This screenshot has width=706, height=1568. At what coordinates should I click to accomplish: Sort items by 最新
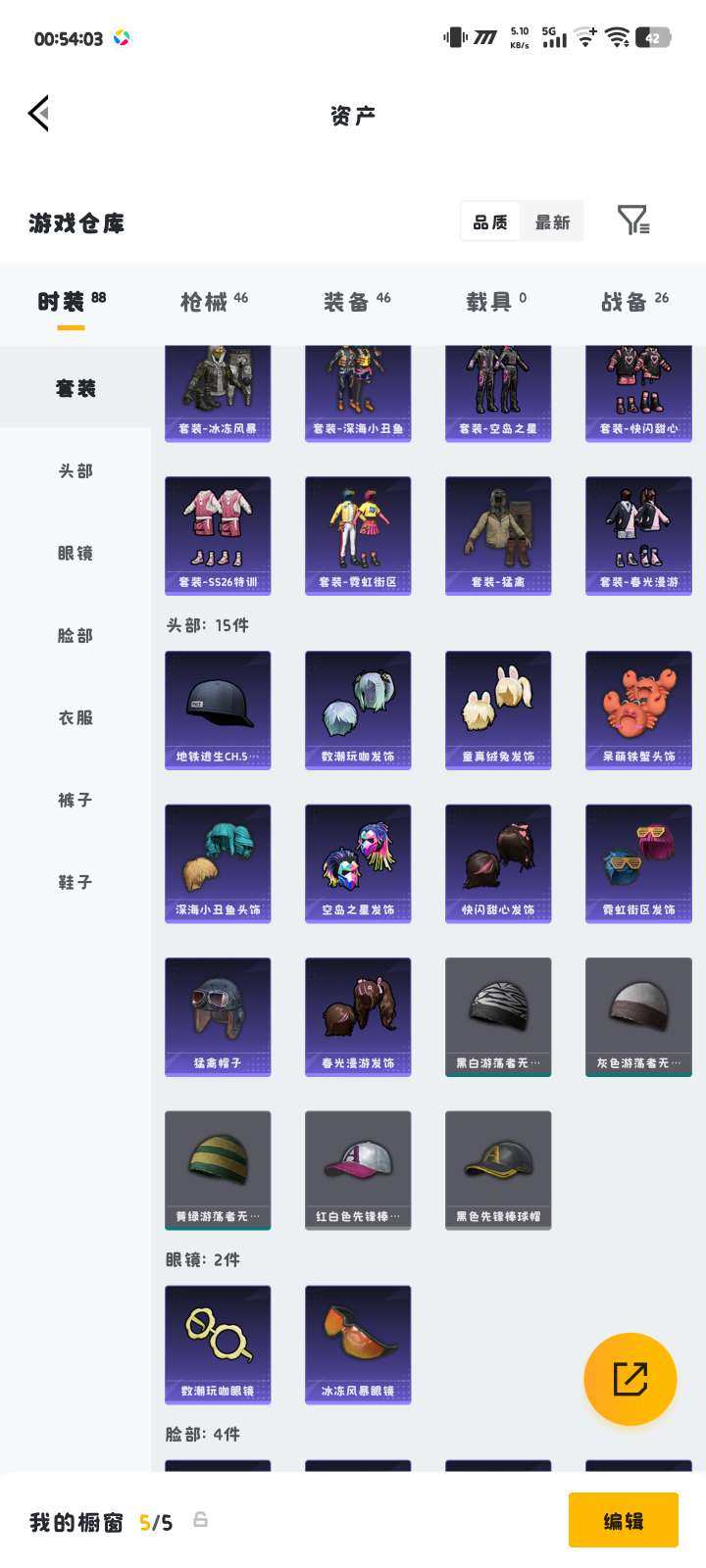click(552, 221)
